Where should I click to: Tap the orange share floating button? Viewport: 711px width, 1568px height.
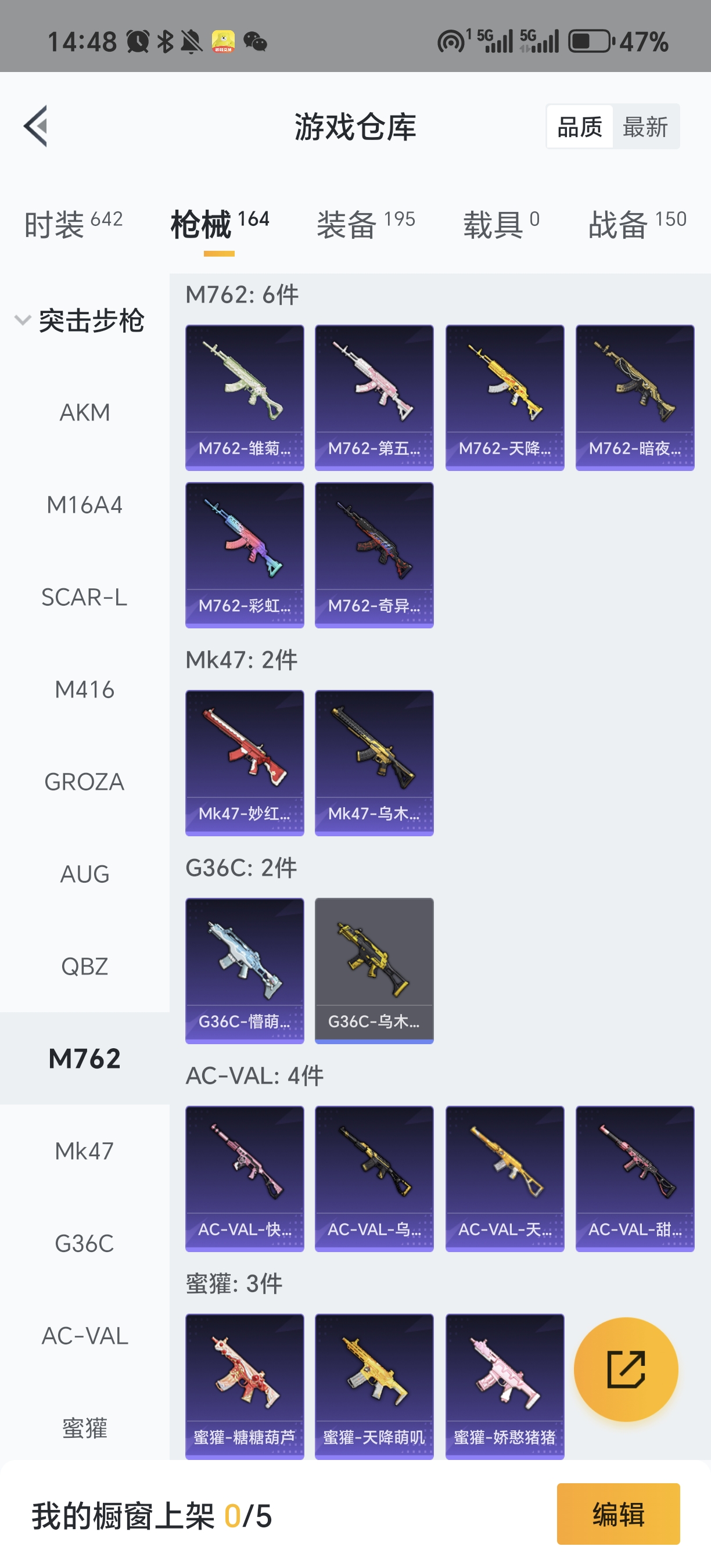coord(626,1369)
